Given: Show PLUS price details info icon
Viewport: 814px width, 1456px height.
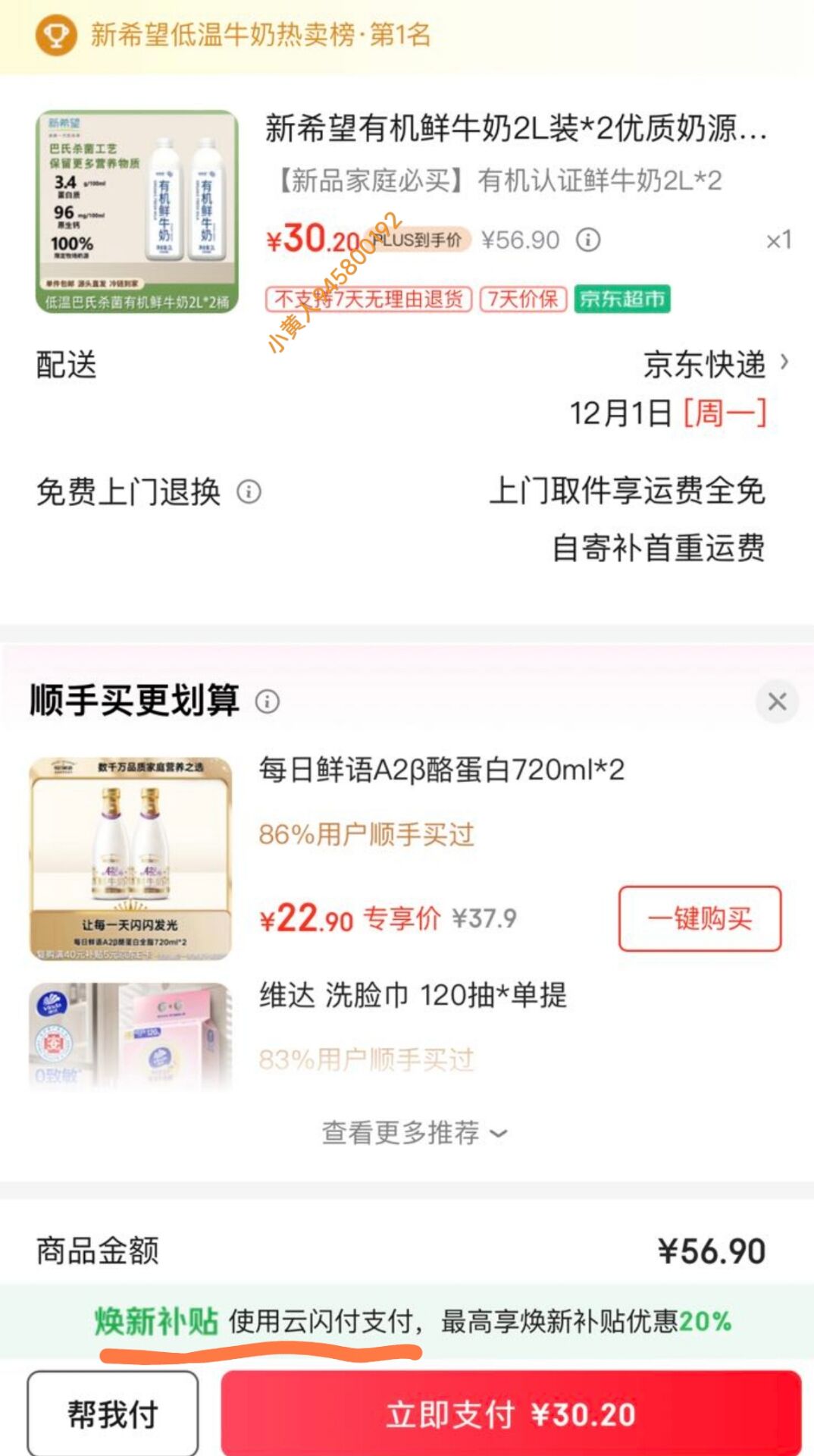Looking at the screenshot, I should [x=588, y=240].
